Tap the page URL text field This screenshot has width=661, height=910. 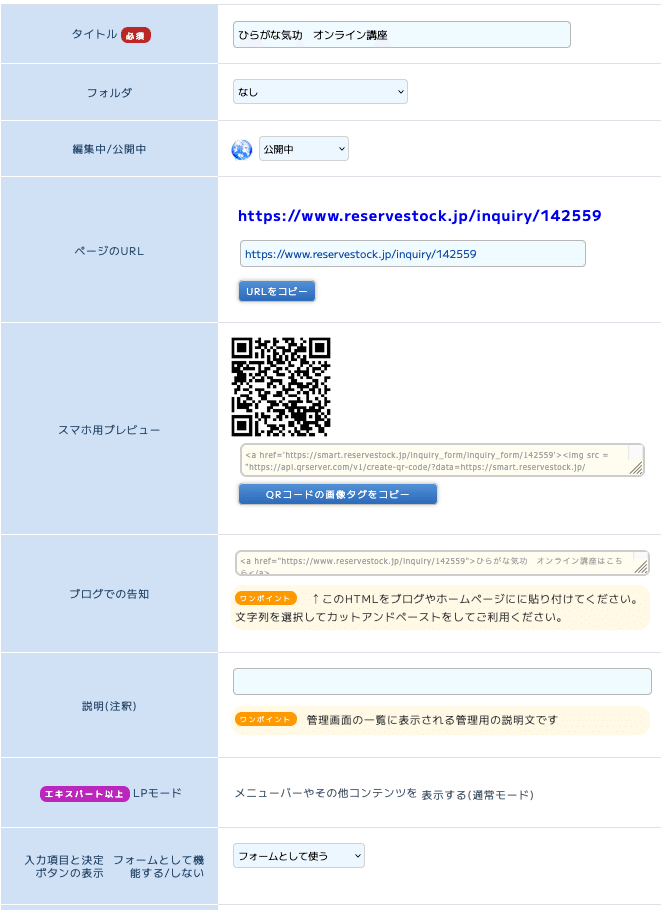click(412, 254)
